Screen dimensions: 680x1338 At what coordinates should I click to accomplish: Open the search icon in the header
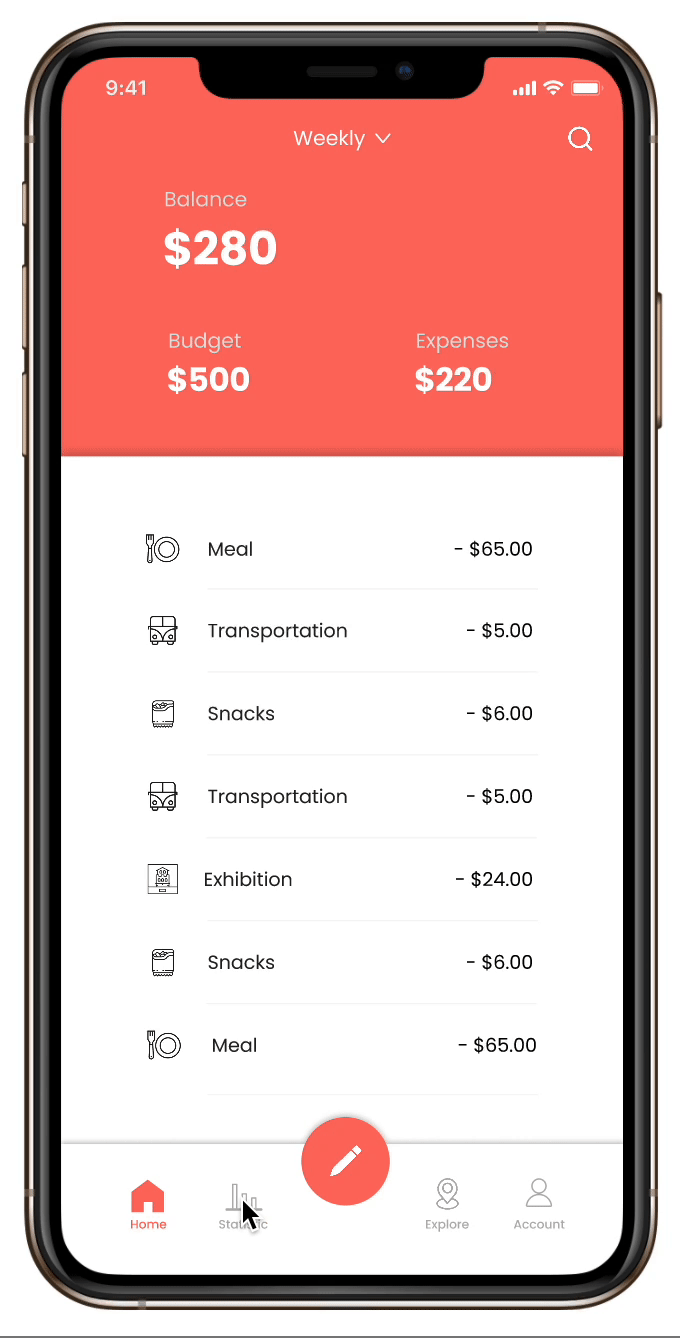pos(580,139)
